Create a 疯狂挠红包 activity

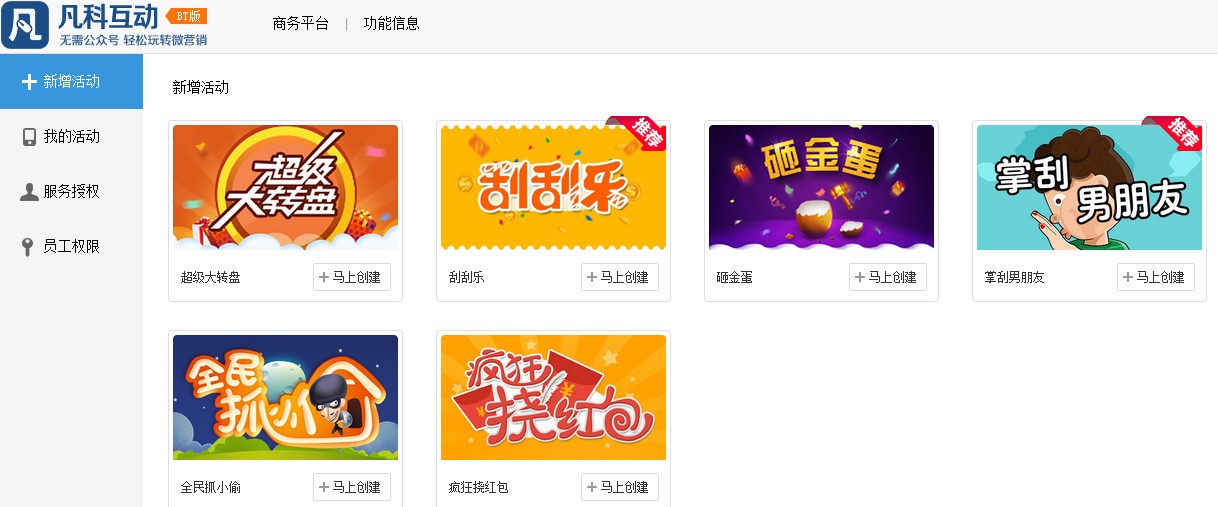point(619,487)
